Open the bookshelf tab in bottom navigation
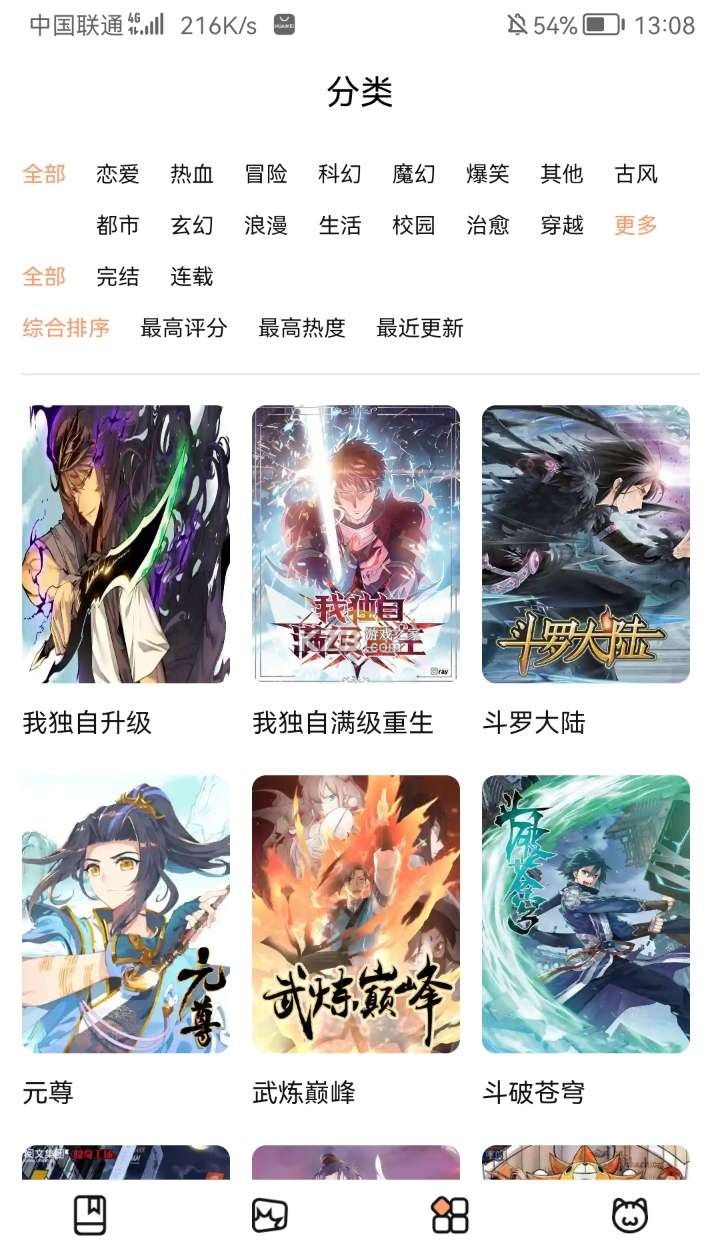This screenshot has height=1240, width=720. click(x=90, y=1215)
